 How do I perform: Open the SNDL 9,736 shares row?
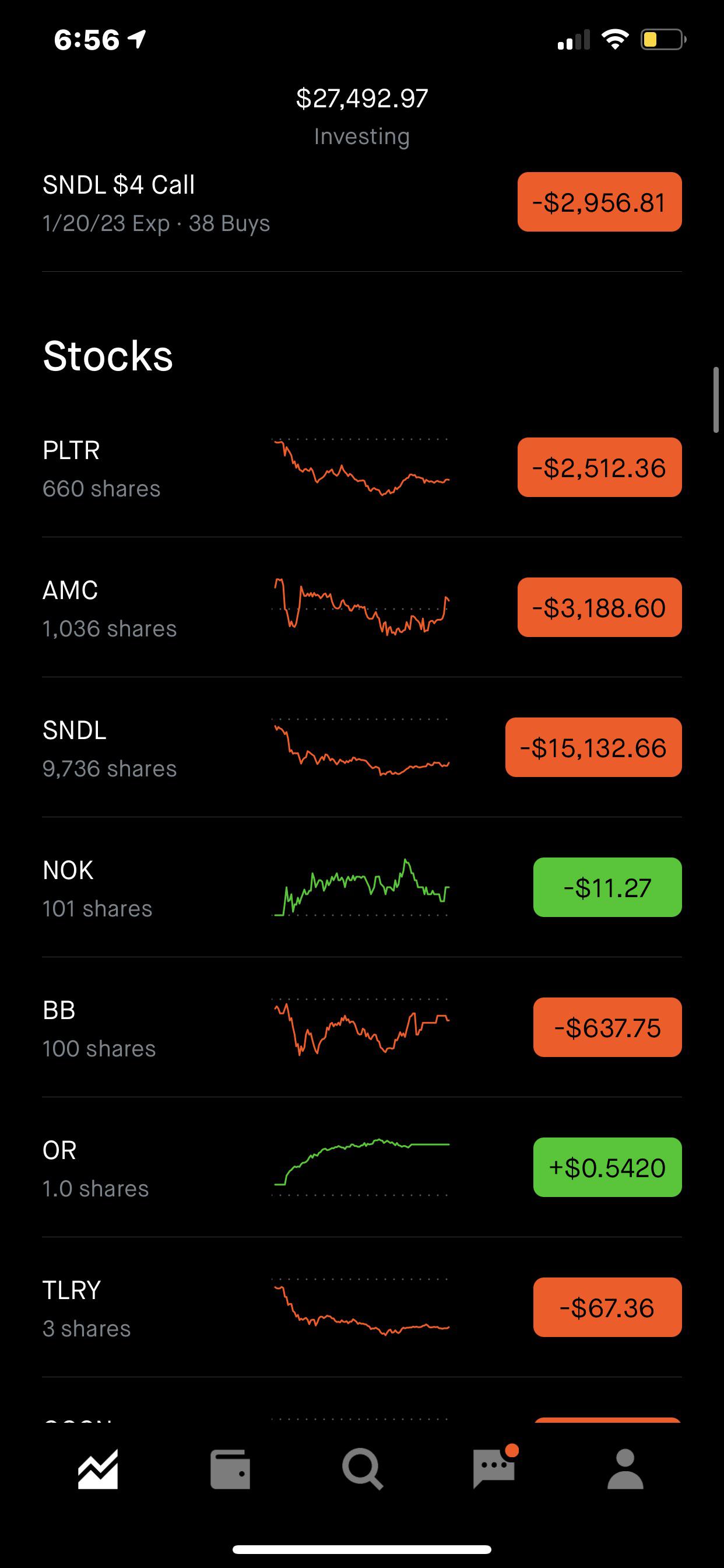coord(110,748)
